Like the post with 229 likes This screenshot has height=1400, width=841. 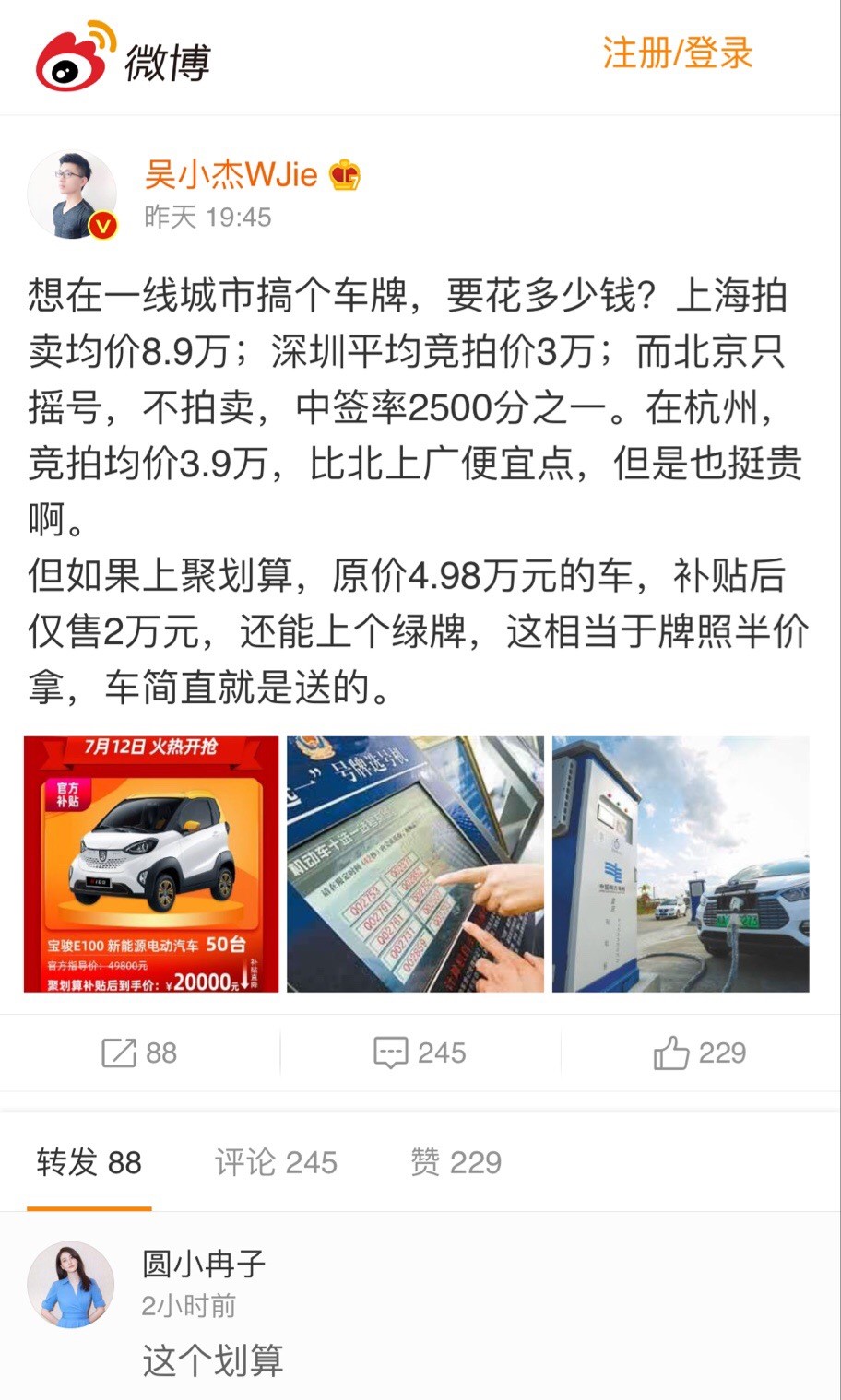pyautogui.click(x=700, y=1053)
